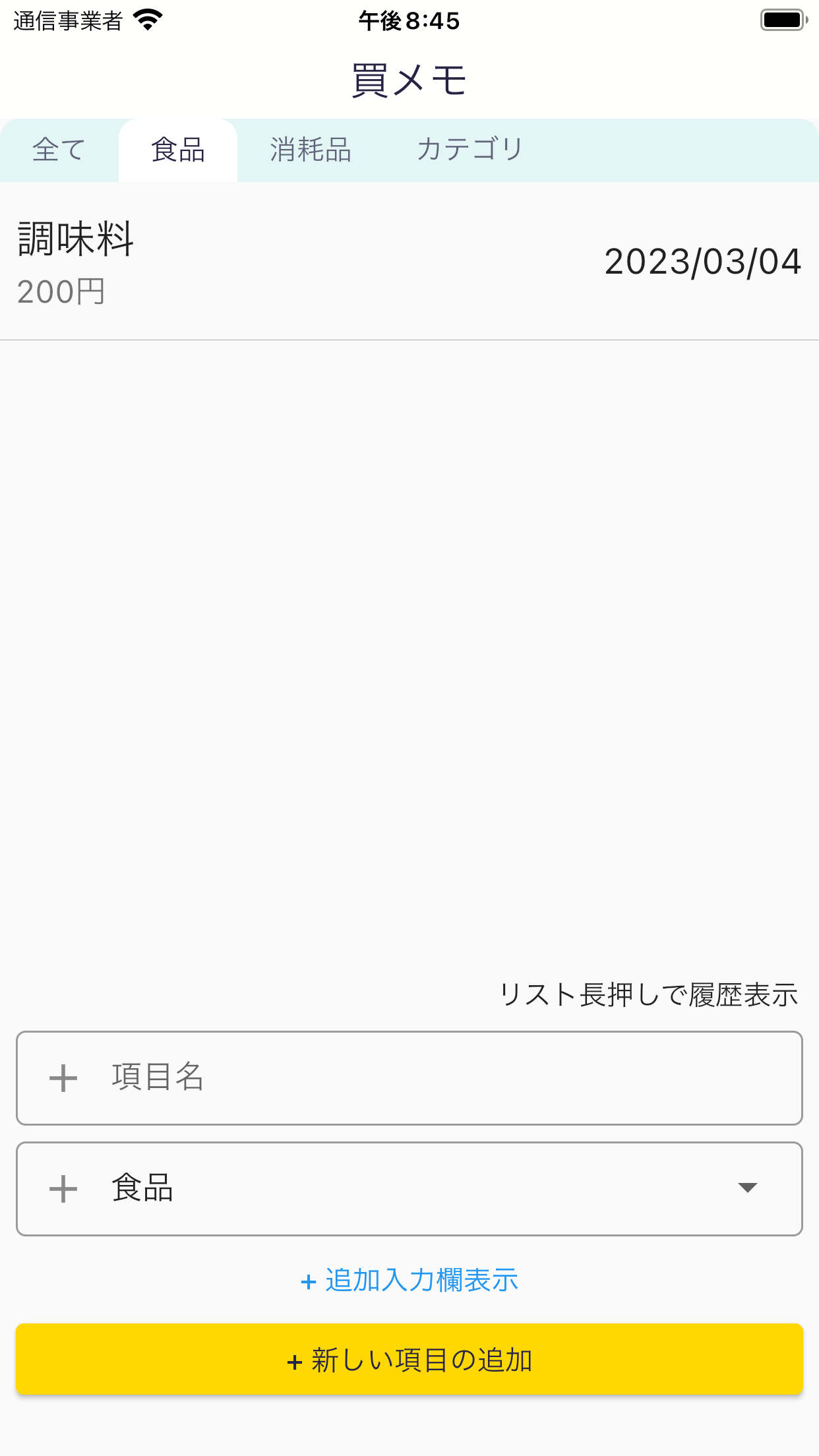Switch to the 全て tab
This screenshot has width=819, height=1456.
click(x=58, y=149)
